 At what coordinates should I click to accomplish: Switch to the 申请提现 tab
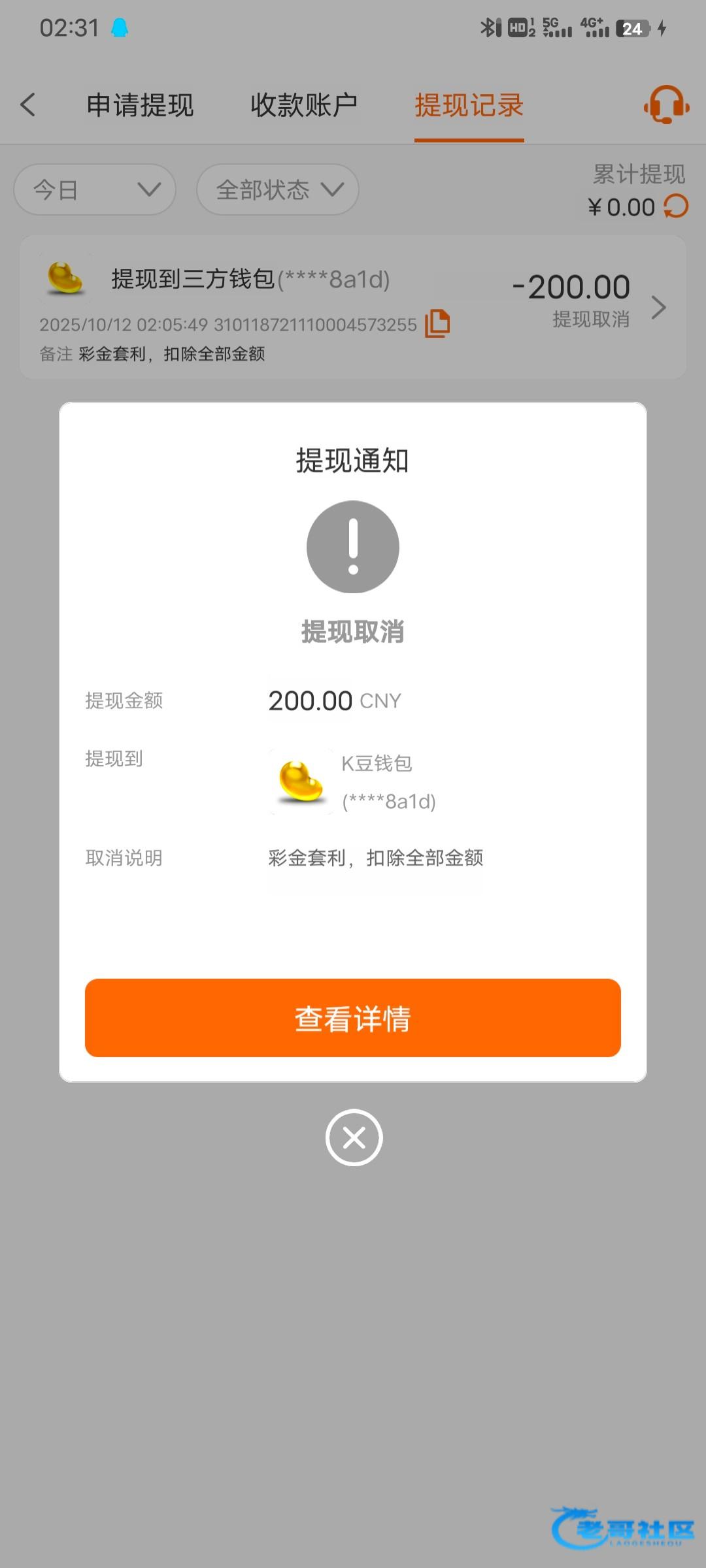click(x=140, y=105)
